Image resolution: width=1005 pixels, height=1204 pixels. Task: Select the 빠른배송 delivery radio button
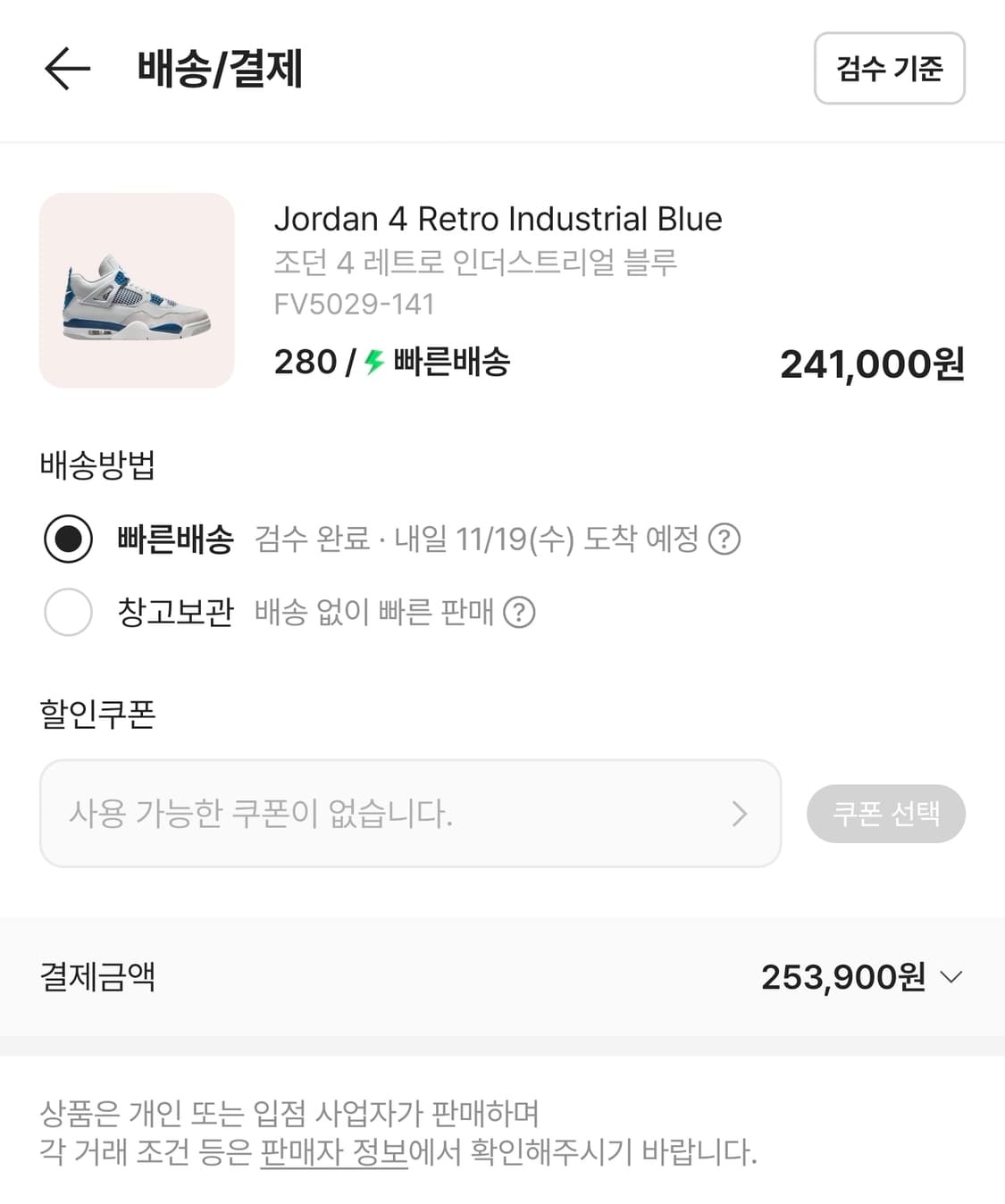(68, 539)
